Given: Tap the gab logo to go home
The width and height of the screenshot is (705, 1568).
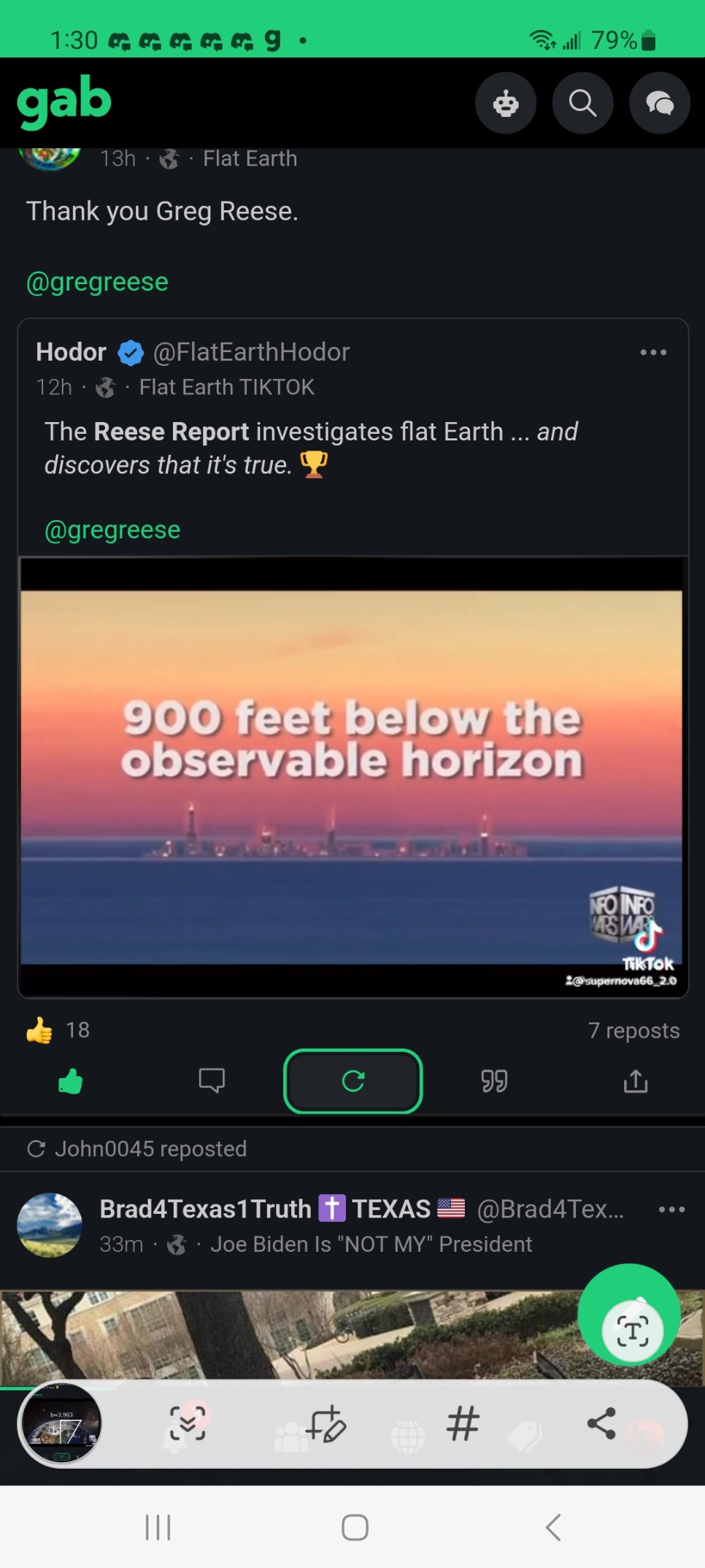Looking at the screenshot, I should pyautogui.click(x=64, y=102).
